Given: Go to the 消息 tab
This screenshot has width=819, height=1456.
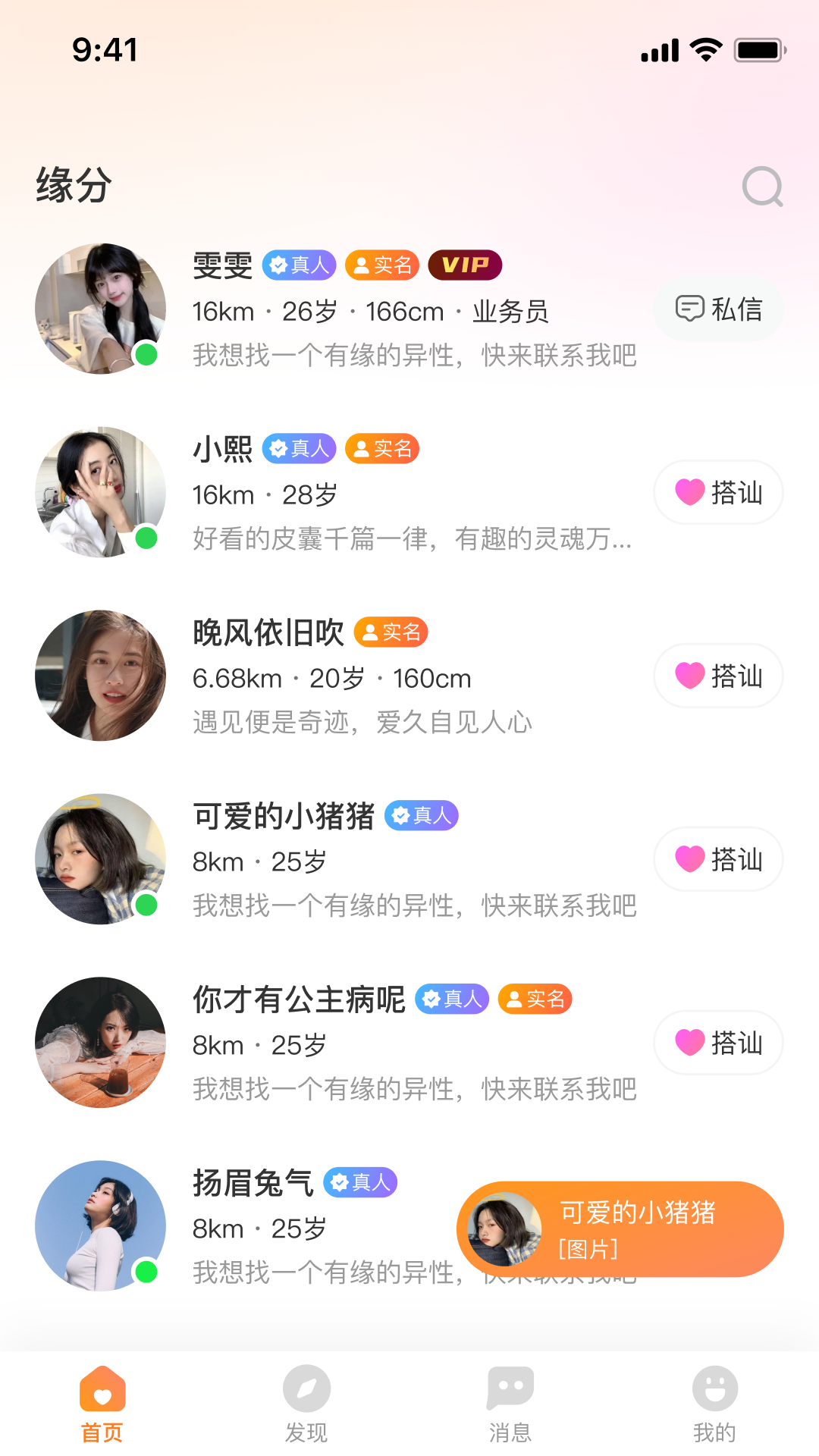Looking at the screenshot, I should tap(510, 1404).
